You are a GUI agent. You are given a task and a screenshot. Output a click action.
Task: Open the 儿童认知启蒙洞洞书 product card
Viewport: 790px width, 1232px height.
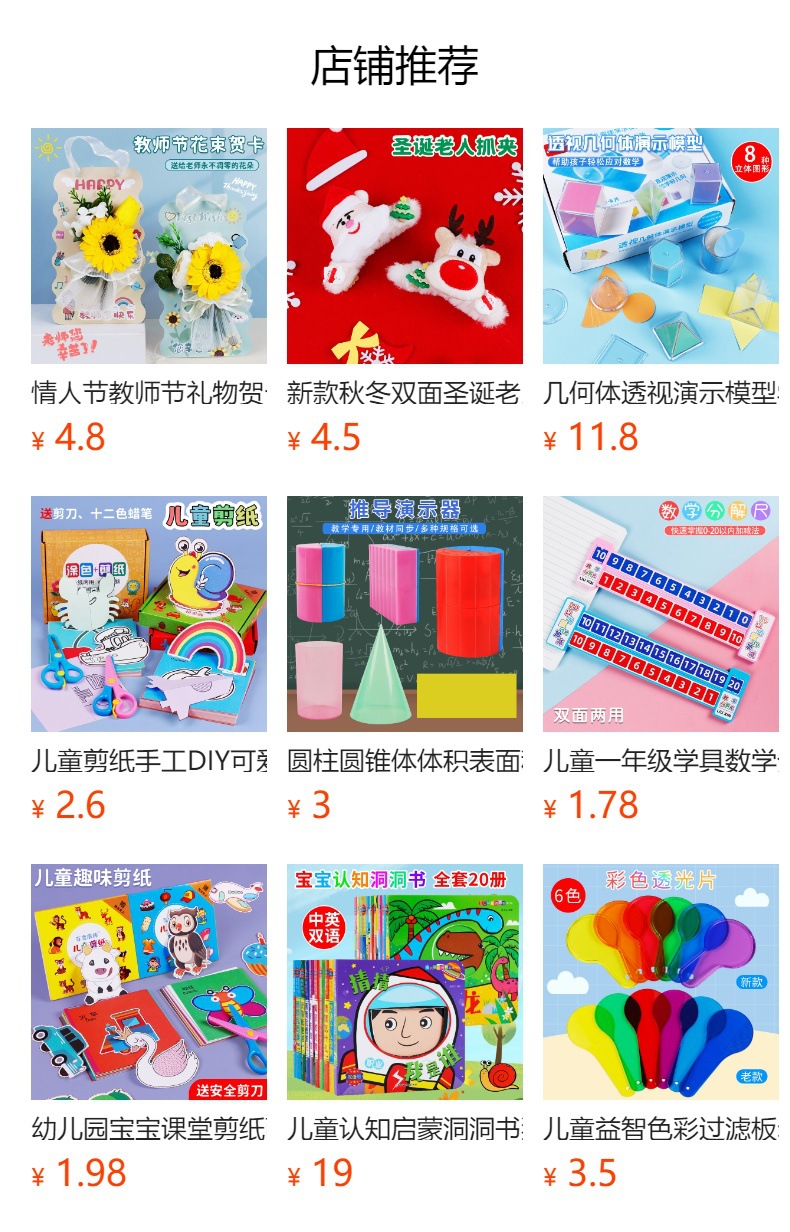pos(405,1028)
